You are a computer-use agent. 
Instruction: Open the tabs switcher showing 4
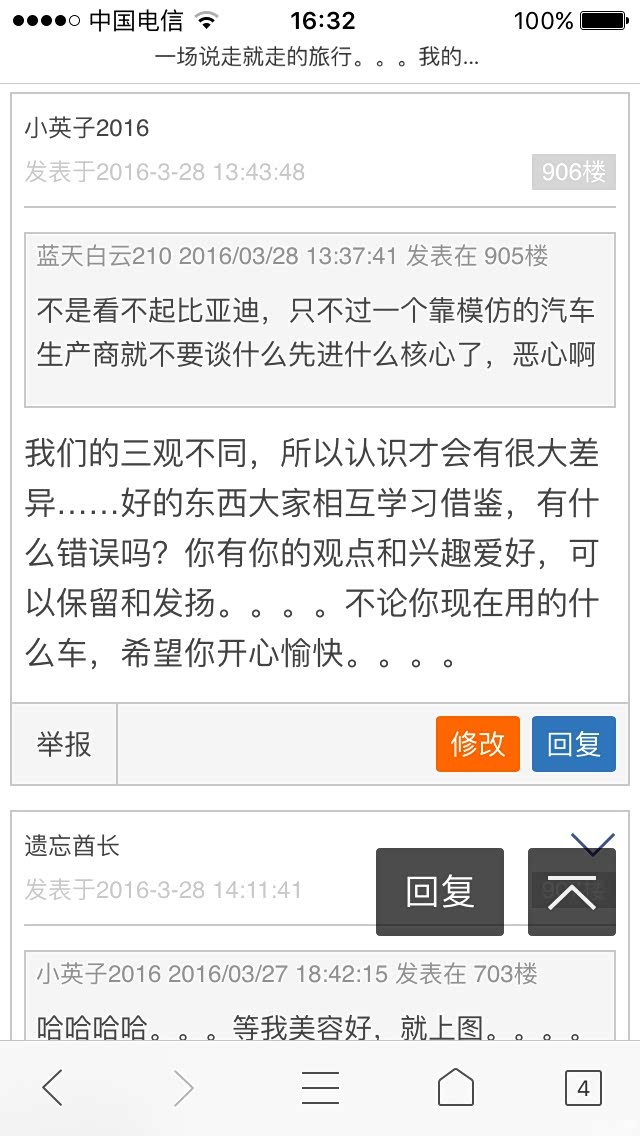coord(583,1088)
